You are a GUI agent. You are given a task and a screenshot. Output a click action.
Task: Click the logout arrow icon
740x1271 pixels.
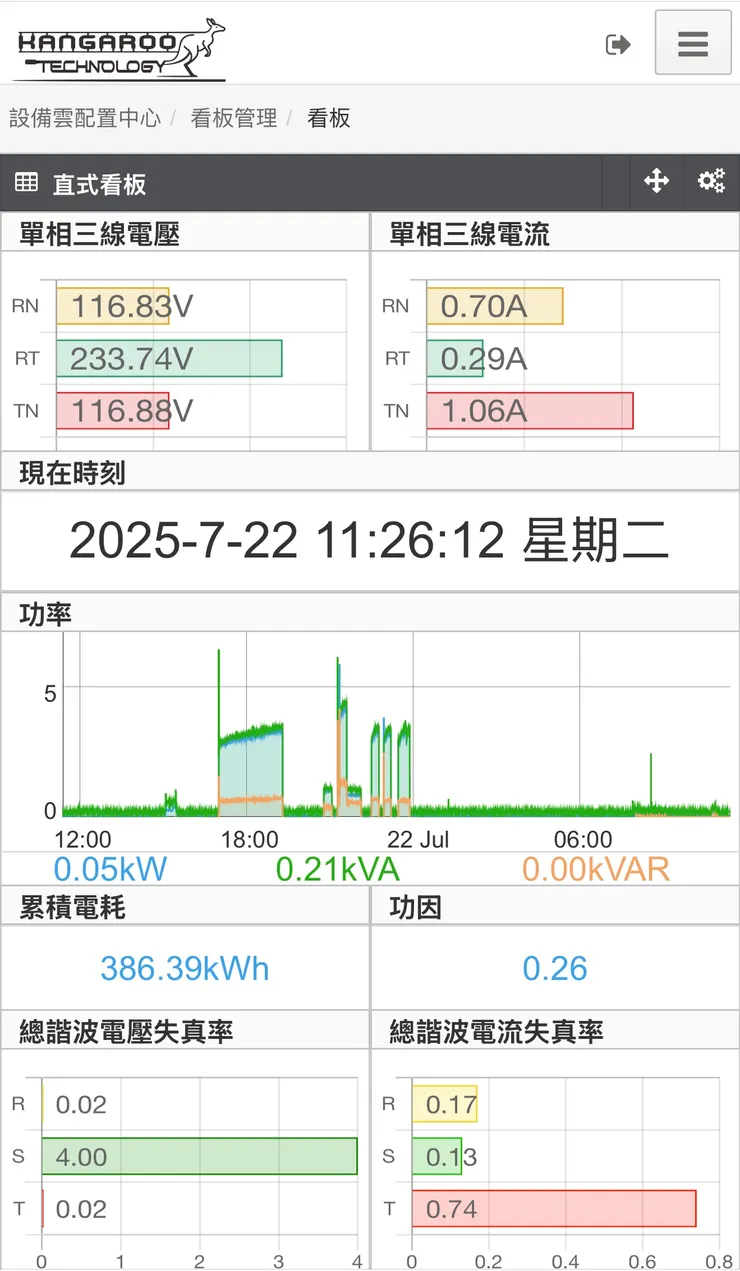click(x=618, y=44)
